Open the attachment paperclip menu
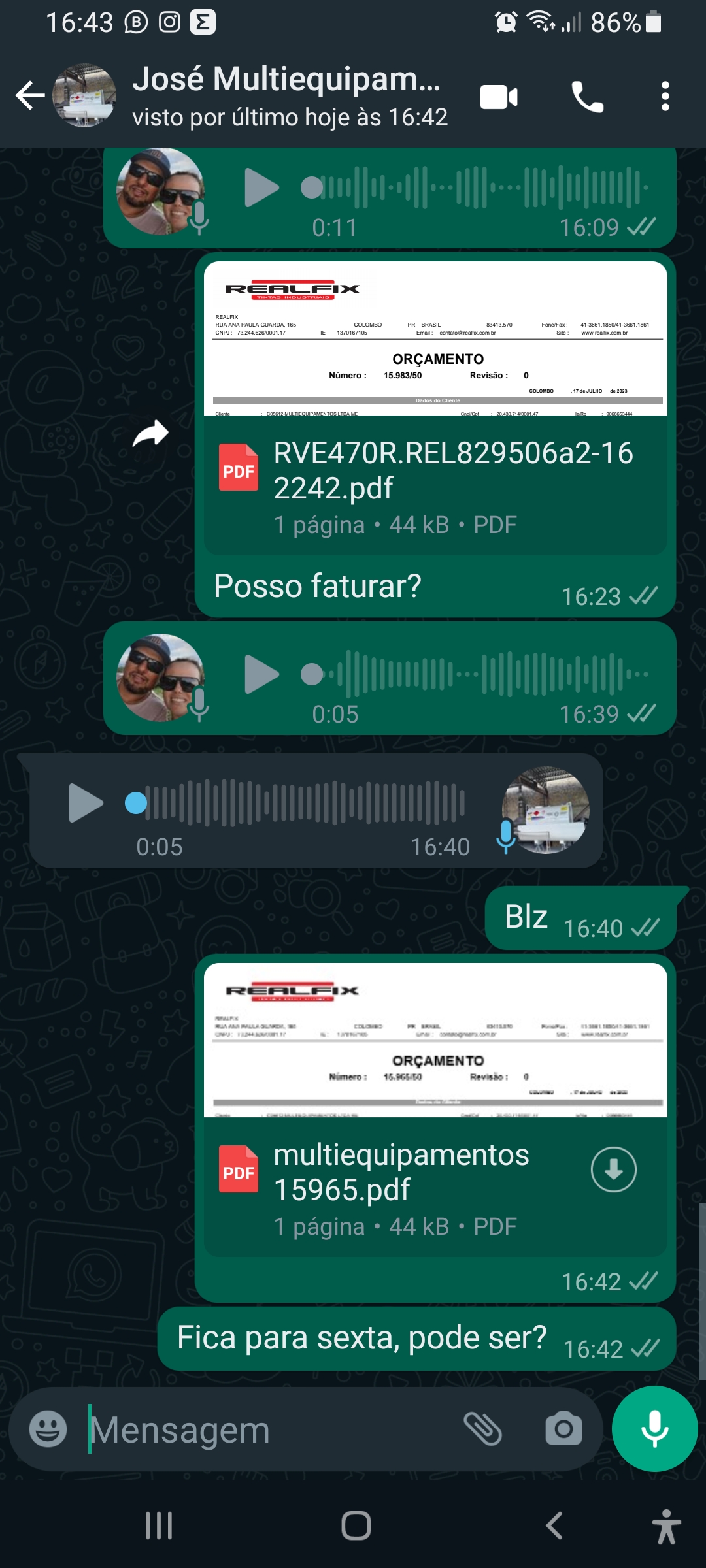 pyautogui.click(x=482, y=1429)
